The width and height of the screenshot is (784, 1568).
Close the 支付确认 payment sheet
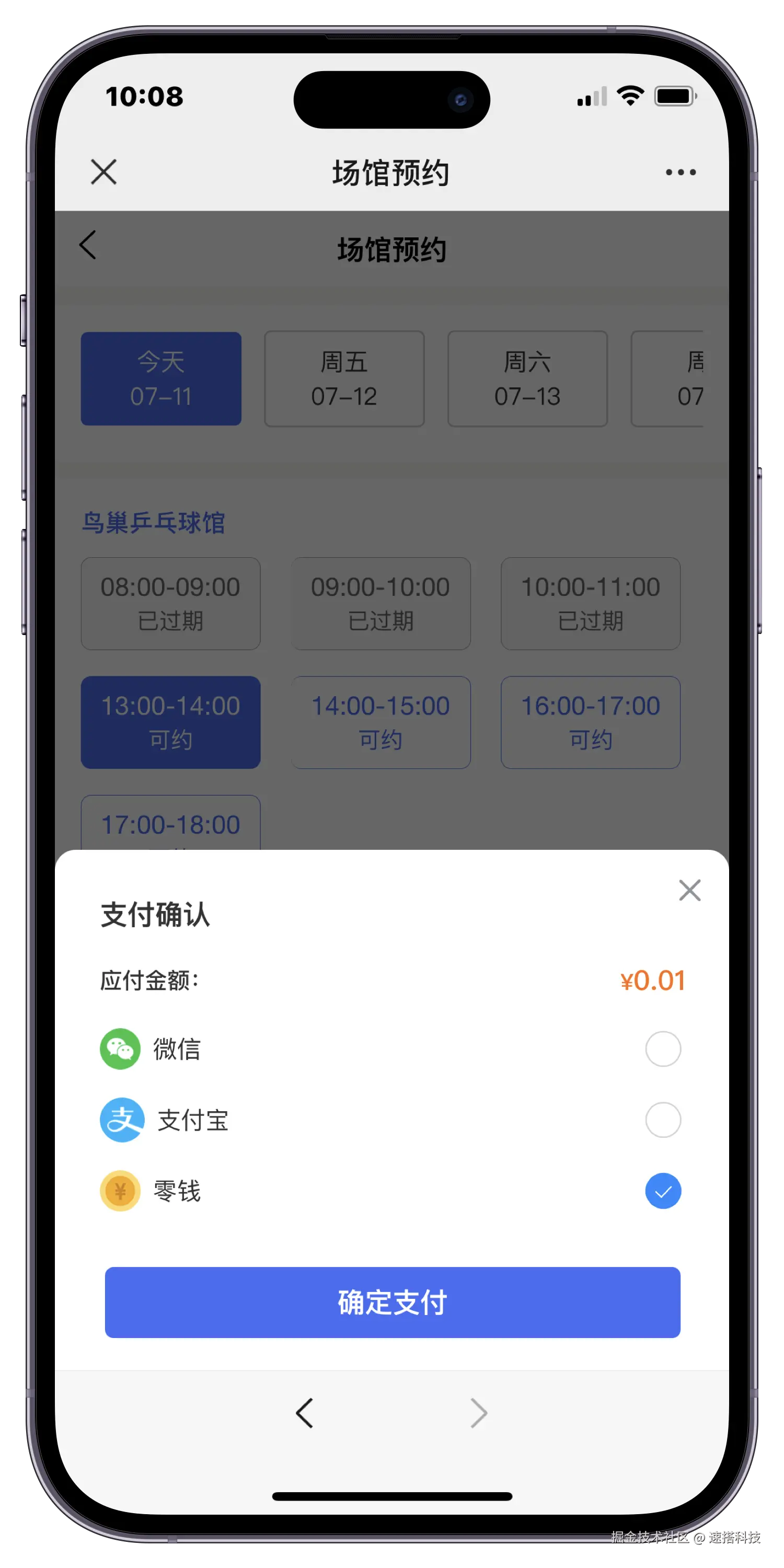(689, 891)
